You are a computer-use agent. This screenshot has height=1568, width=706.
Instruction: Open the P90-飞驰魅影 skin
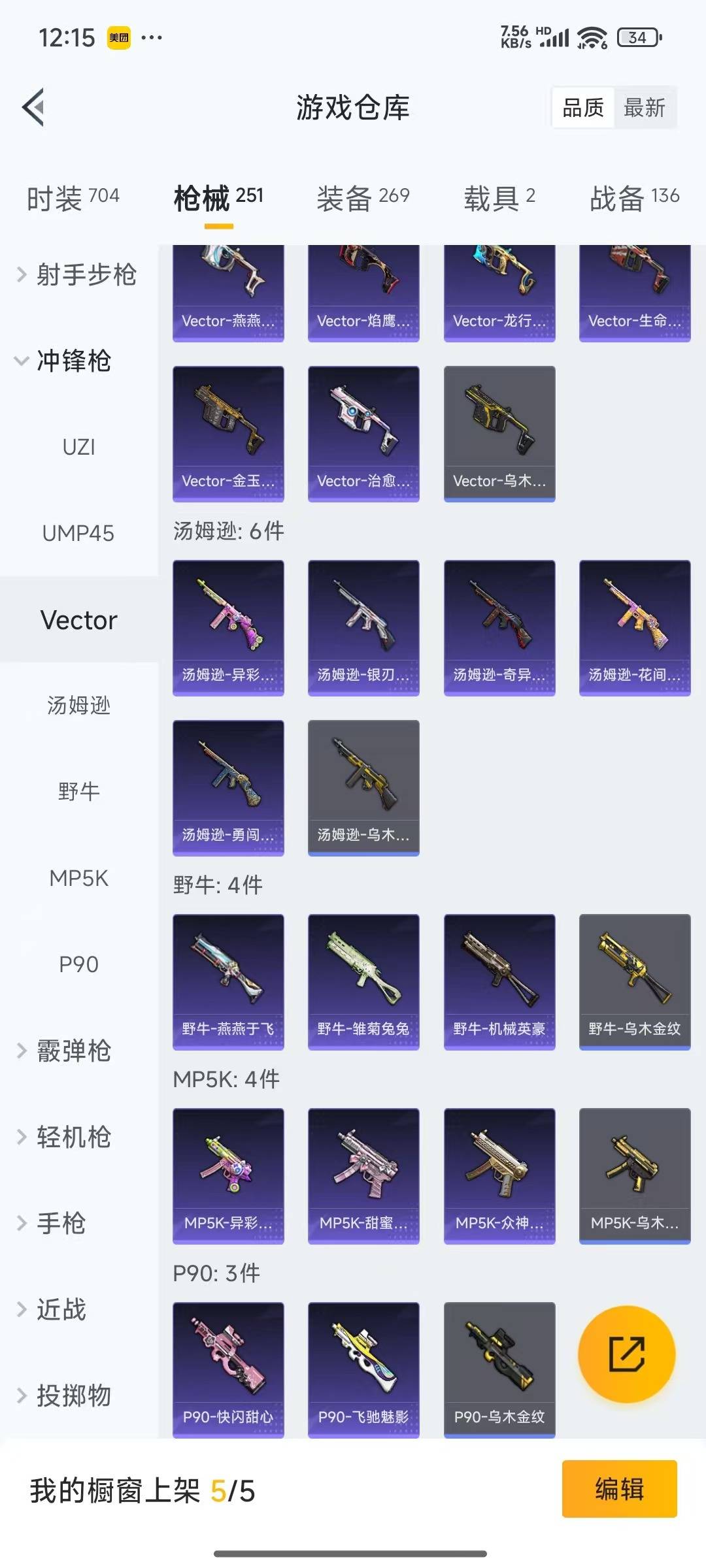point(363,1369)
